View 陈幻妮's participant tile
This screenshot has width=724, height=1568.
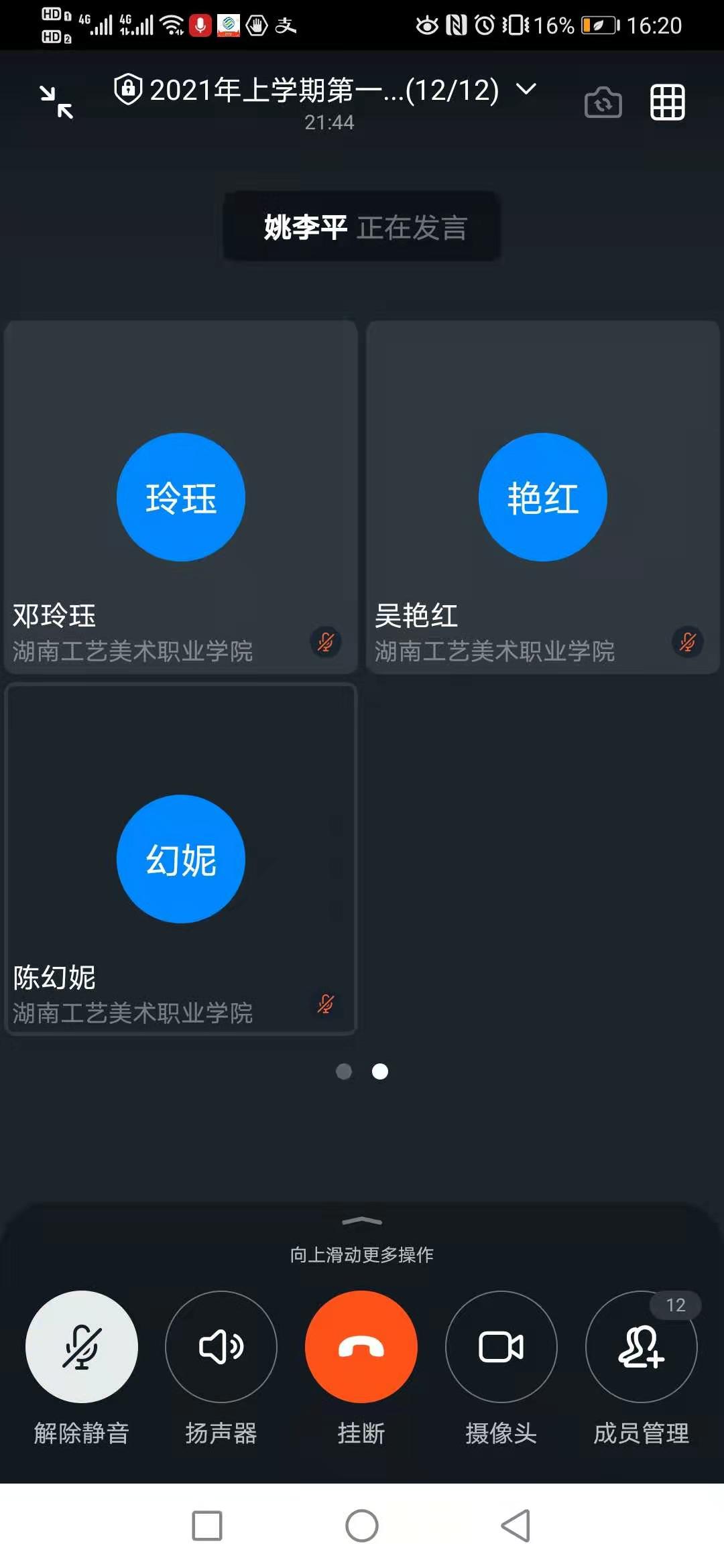point(181,859)
